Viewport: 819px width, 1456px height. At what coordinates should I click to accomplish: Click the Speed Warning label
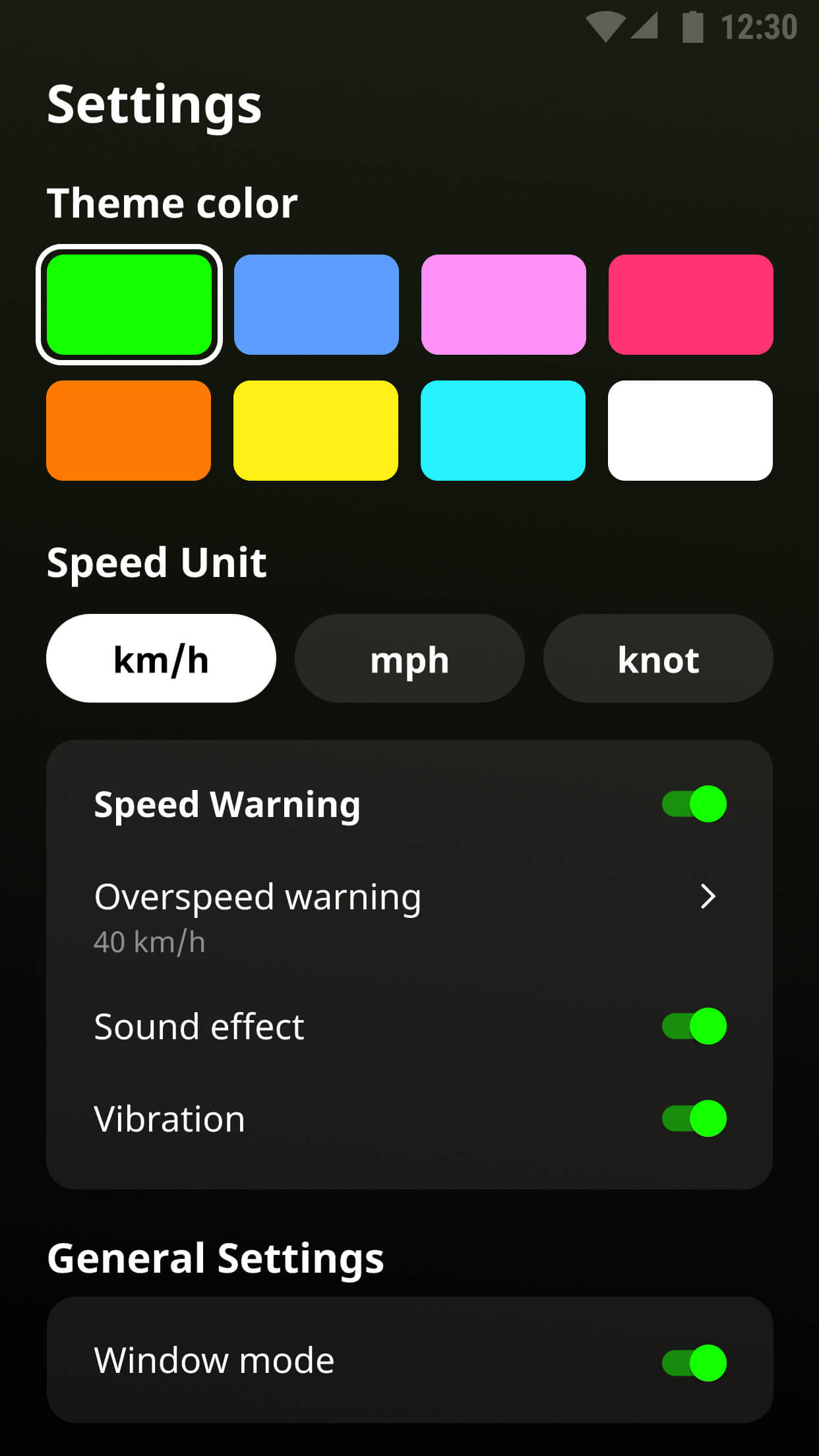click(x=227, y=804)
